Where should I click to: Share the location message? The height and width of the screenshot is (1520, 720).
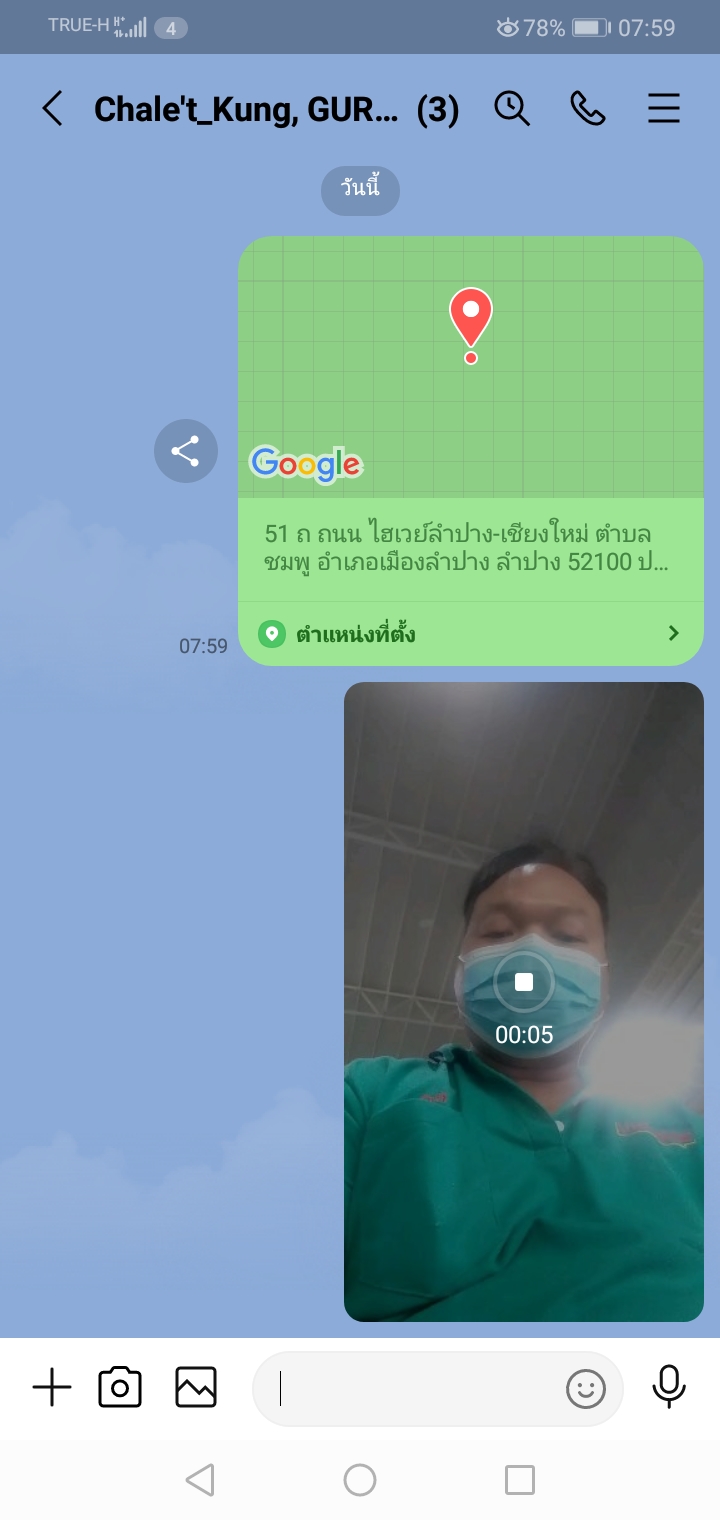[186, 451]
